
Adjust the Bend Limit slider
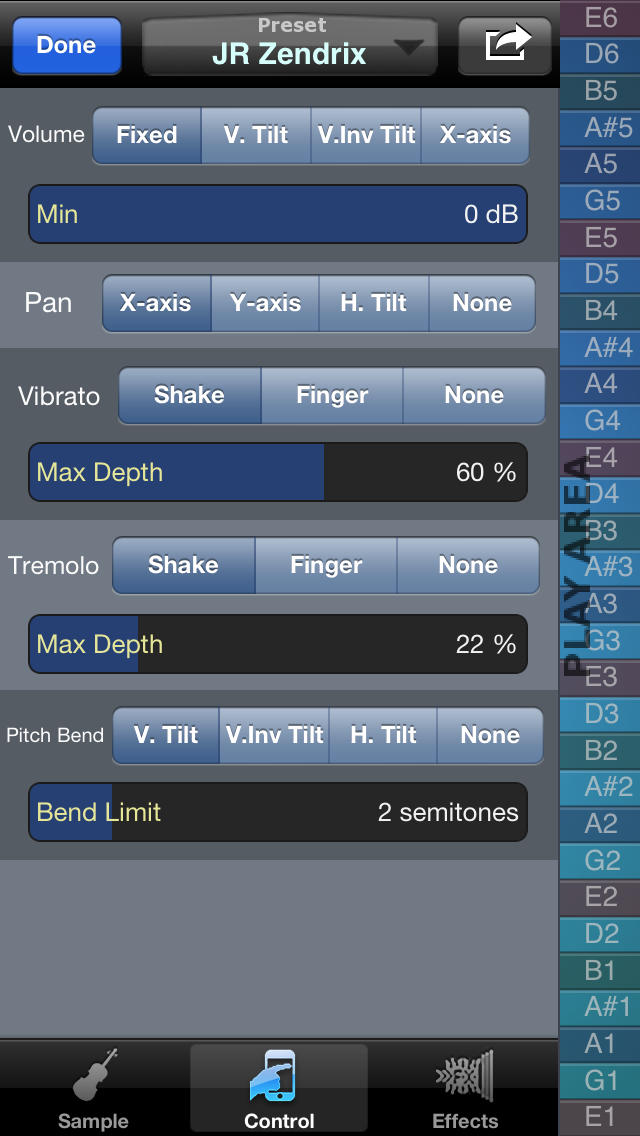pyautogui.click(x=278, y=812)
